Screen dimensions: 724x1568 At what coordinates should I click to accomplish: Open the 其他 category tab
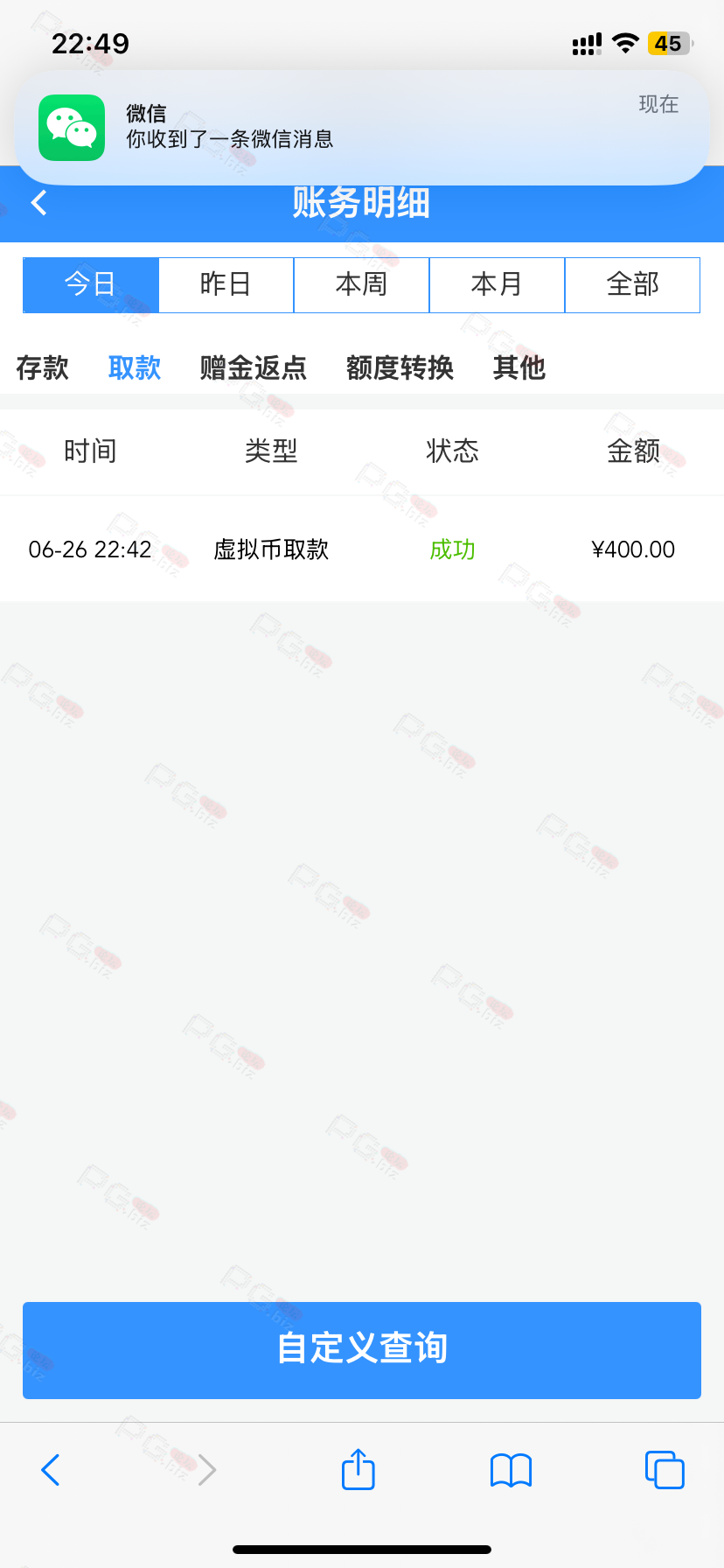click(519, 367)
